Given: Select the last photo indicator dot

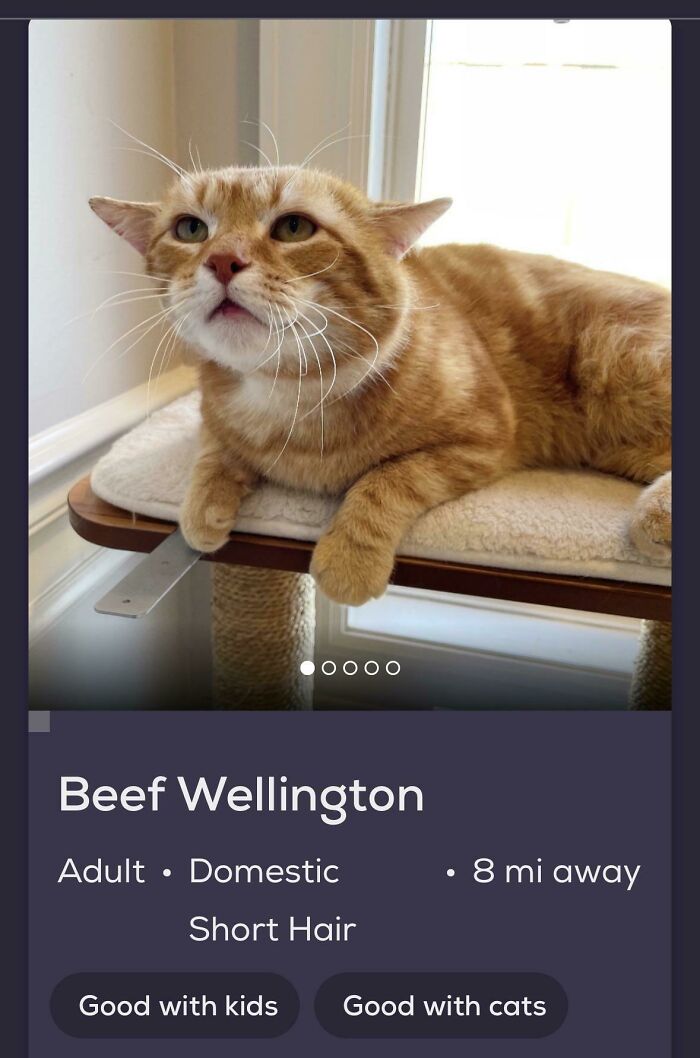Looking at the screenshot, I should coord(393,668).
